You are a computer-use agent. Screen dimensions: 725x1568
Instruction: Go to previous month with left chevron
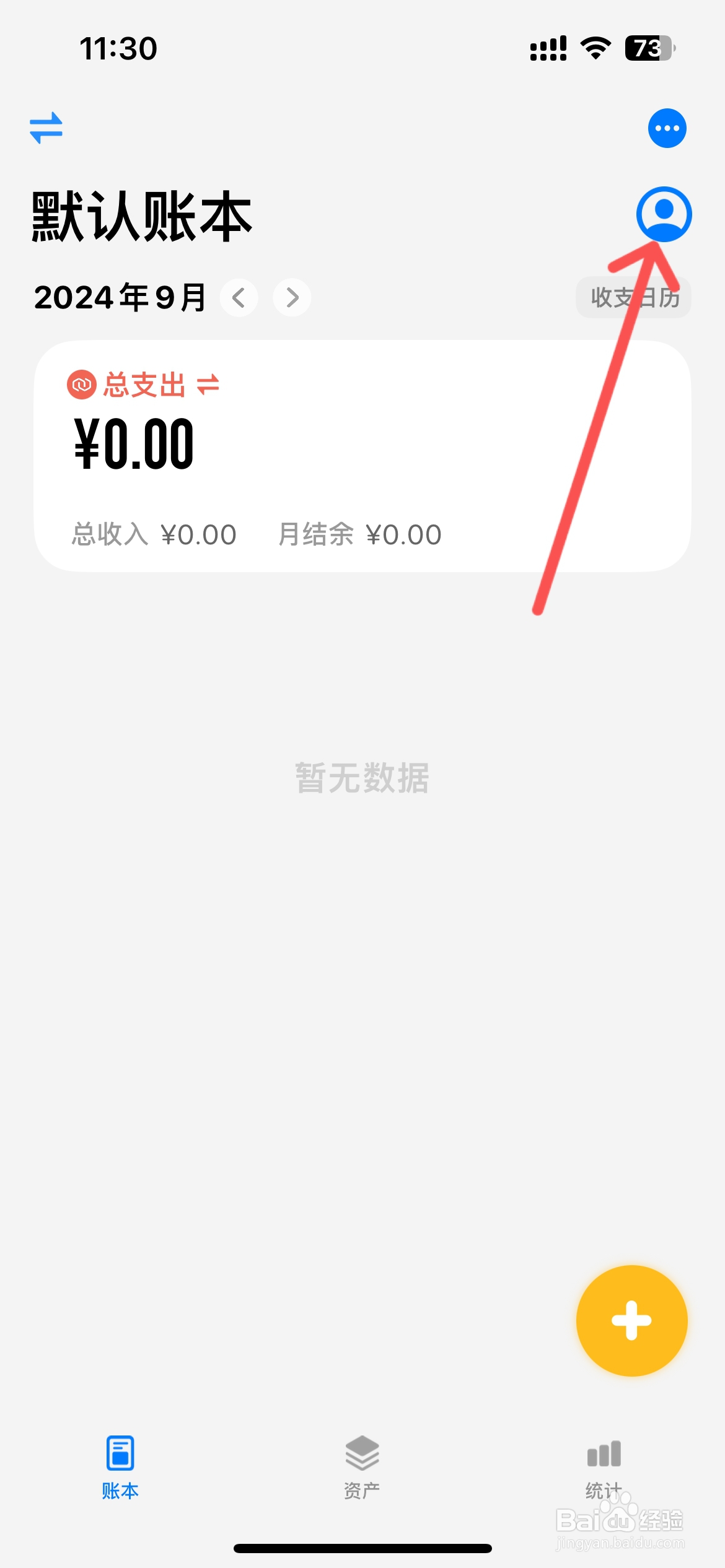pos(239,297)
